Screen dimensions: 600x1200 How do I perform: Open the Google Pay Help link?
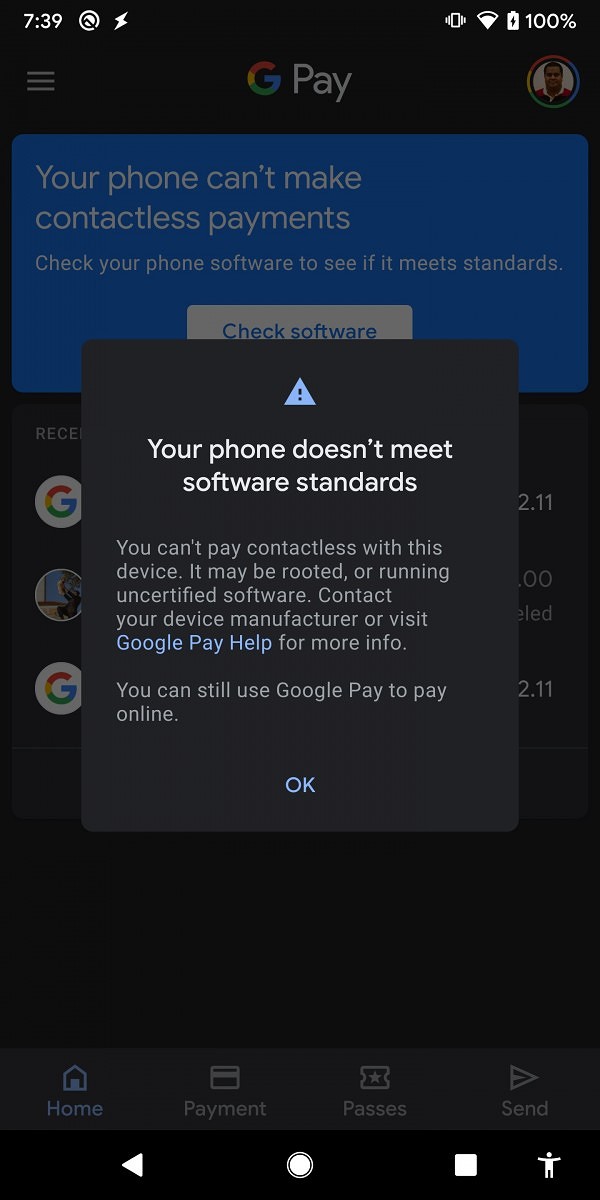(194, 643)
